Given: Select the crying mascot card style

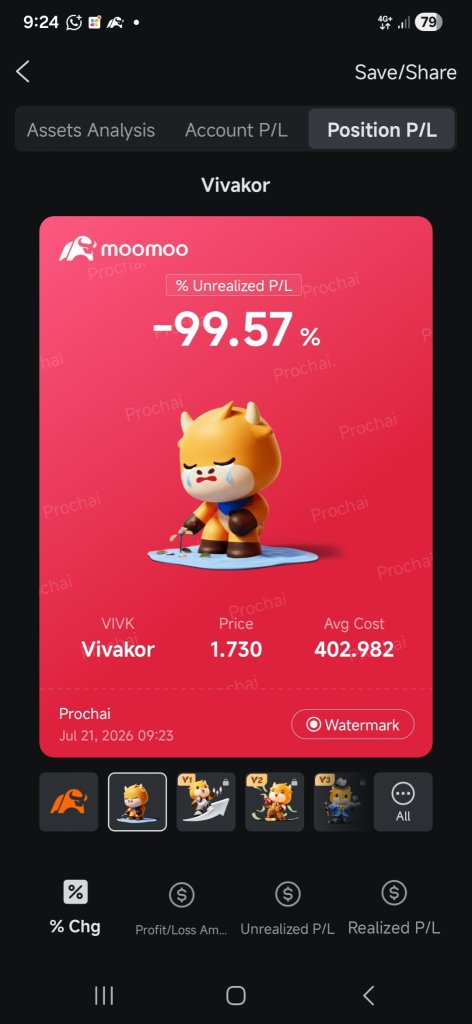Looking at the screenshot, I should pos(137,802).
